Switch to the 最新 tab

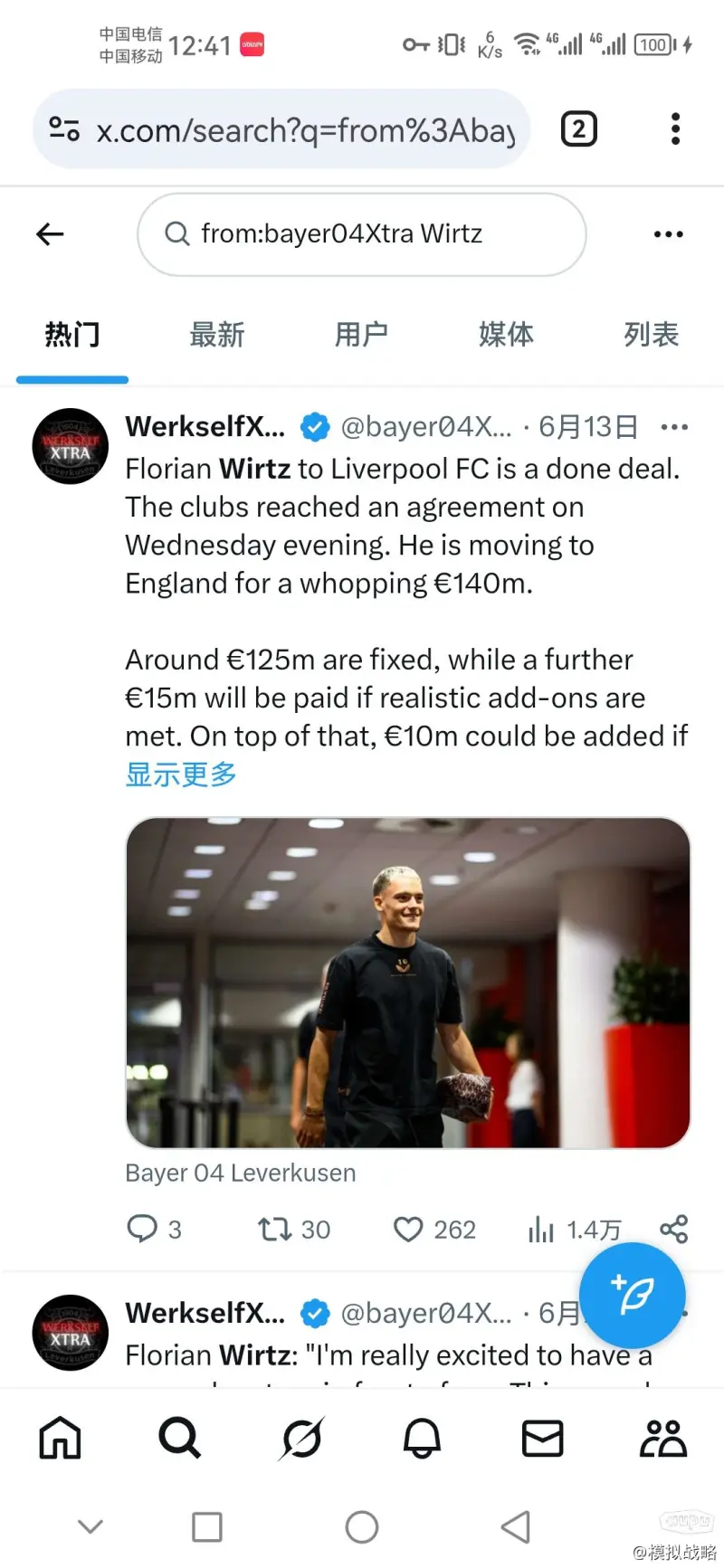[x=216, y=335]
